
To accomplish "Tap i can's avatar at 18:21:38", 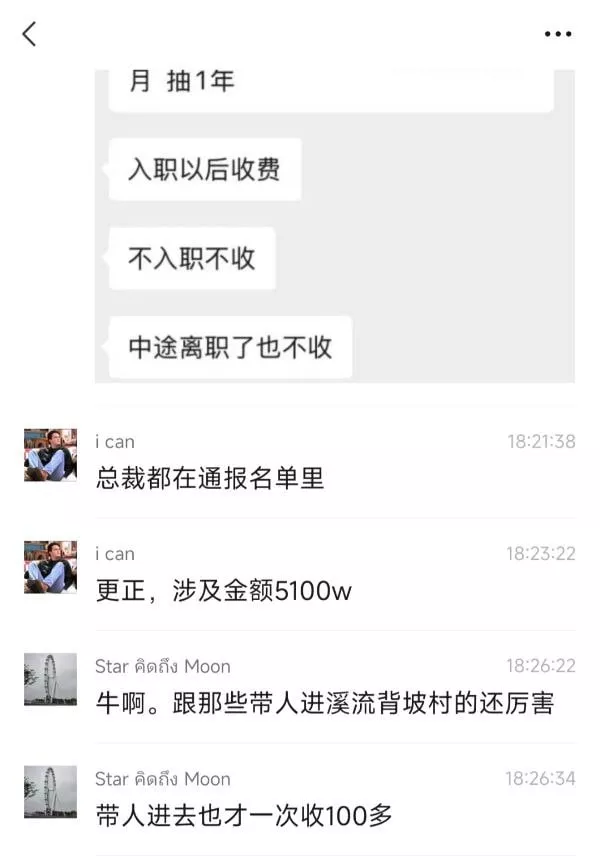I will pos(50,455).
